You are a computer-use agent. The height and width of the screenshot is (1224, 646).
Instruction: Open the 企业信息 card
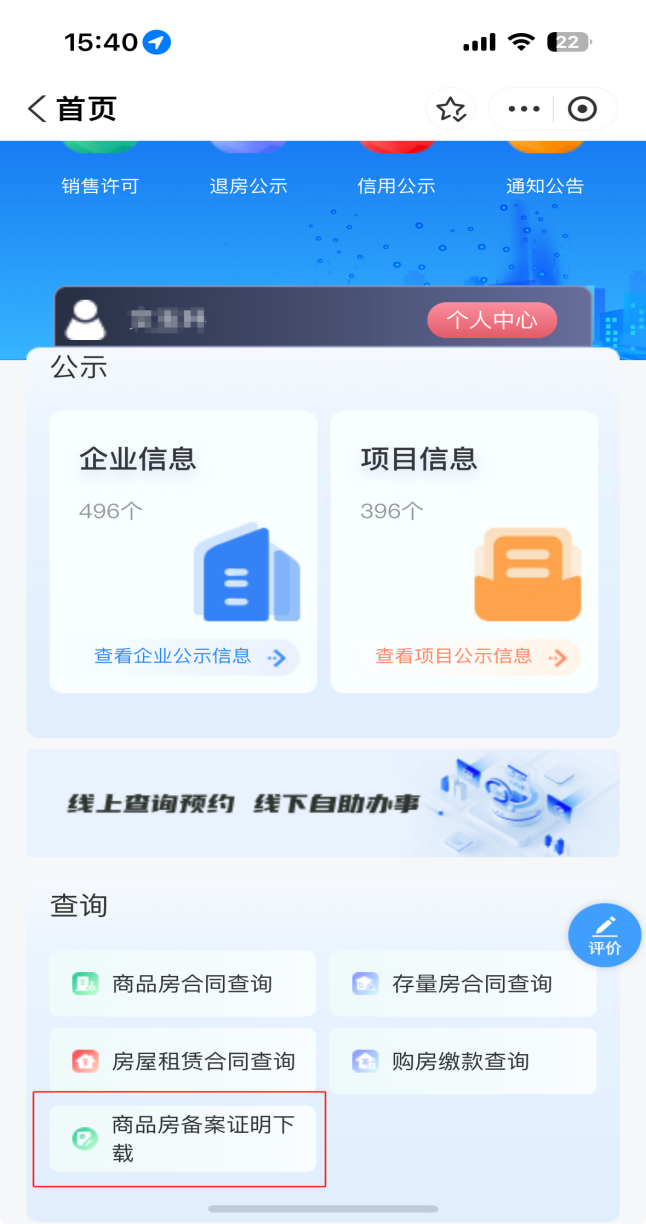[183, 552]
